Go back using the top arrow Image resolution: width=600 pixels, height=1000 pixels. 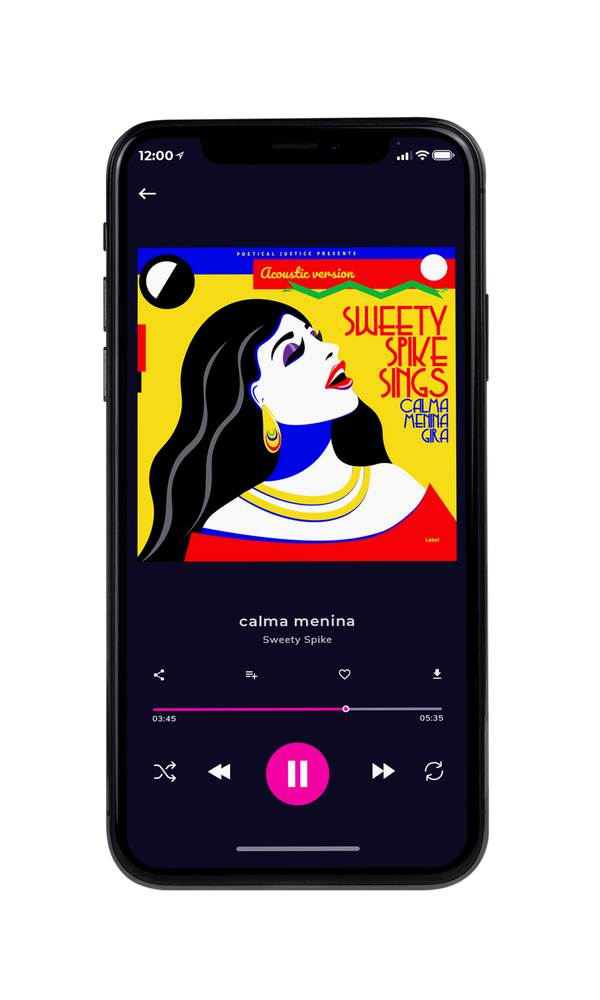pyautogui.click(x=147, y=194)
